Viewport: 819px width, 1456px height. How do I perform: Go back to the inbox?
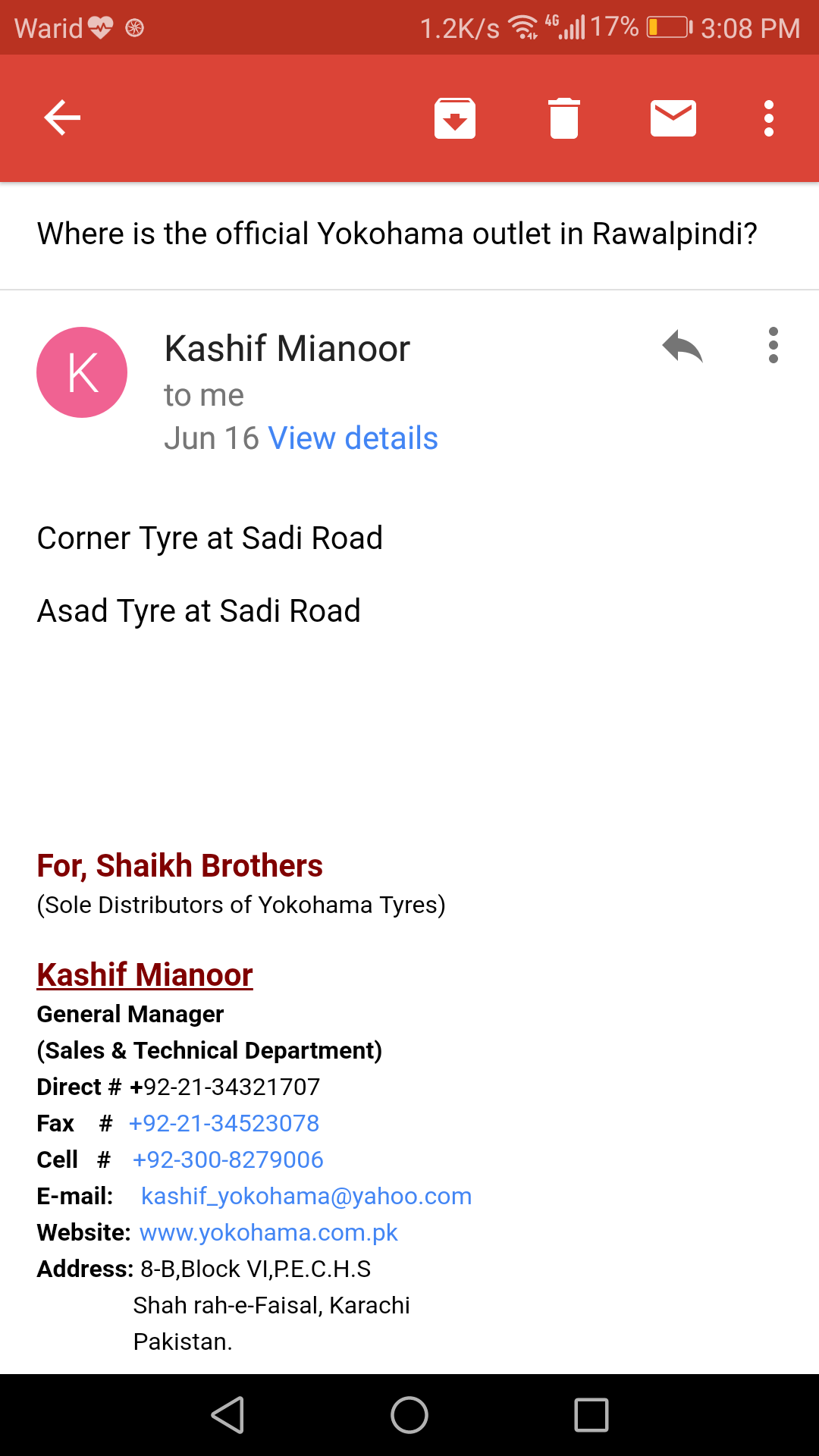coord(62,118)
